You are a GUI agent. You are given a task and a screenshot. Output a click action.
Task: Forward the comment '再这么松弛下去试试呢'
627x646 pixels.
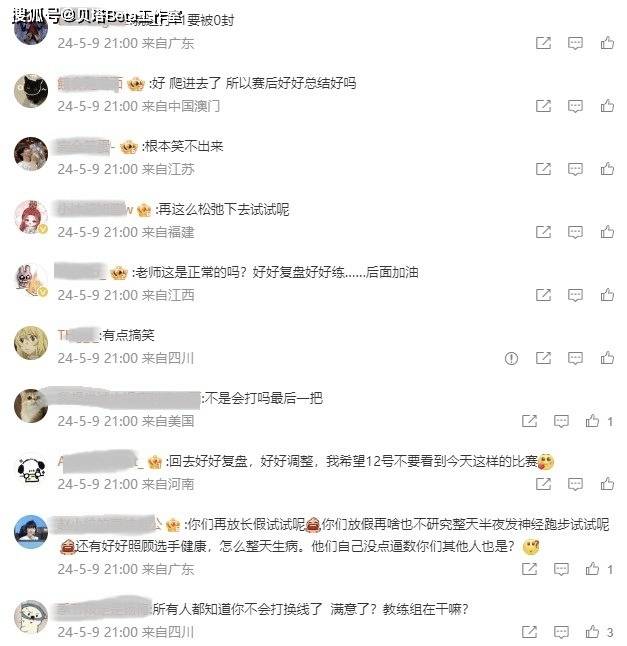tap(543, 232)
